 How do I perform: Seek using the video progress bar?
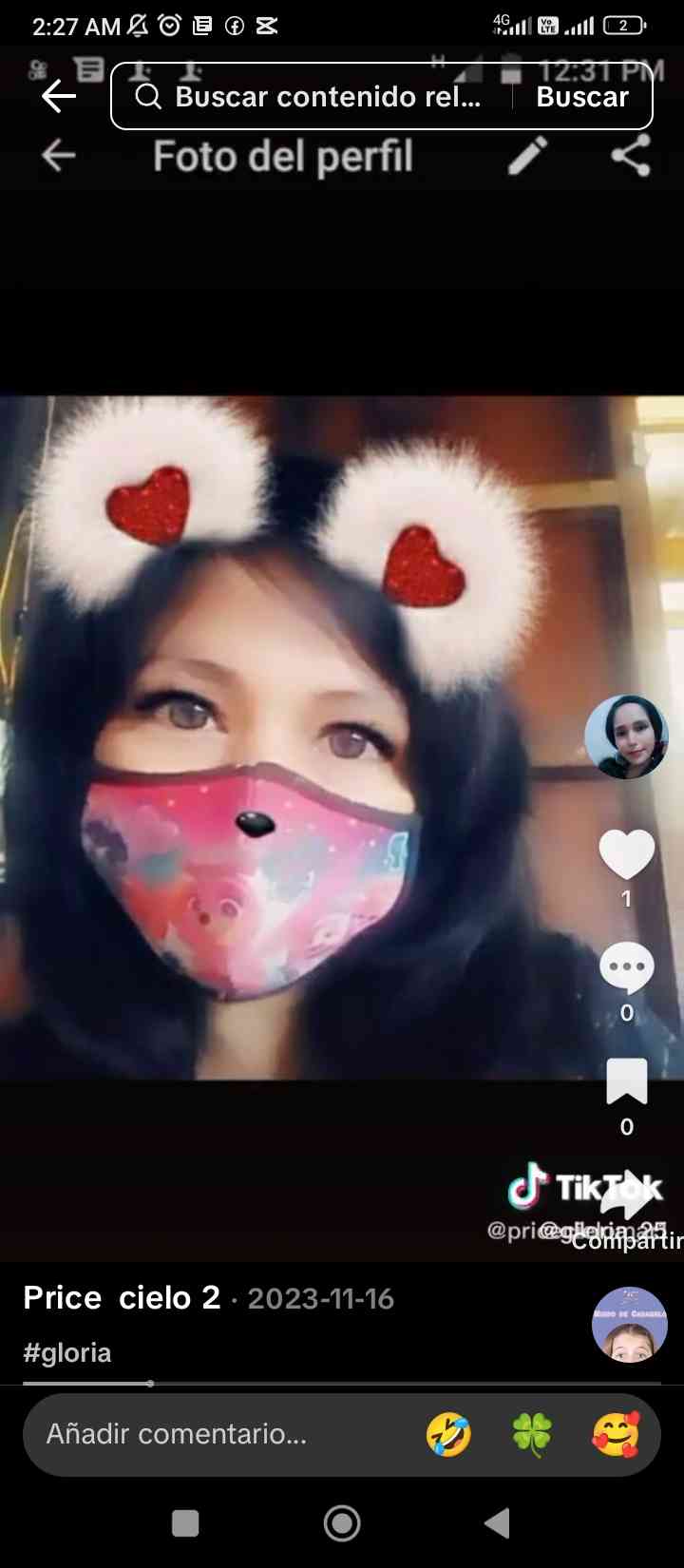[342, 1383]
